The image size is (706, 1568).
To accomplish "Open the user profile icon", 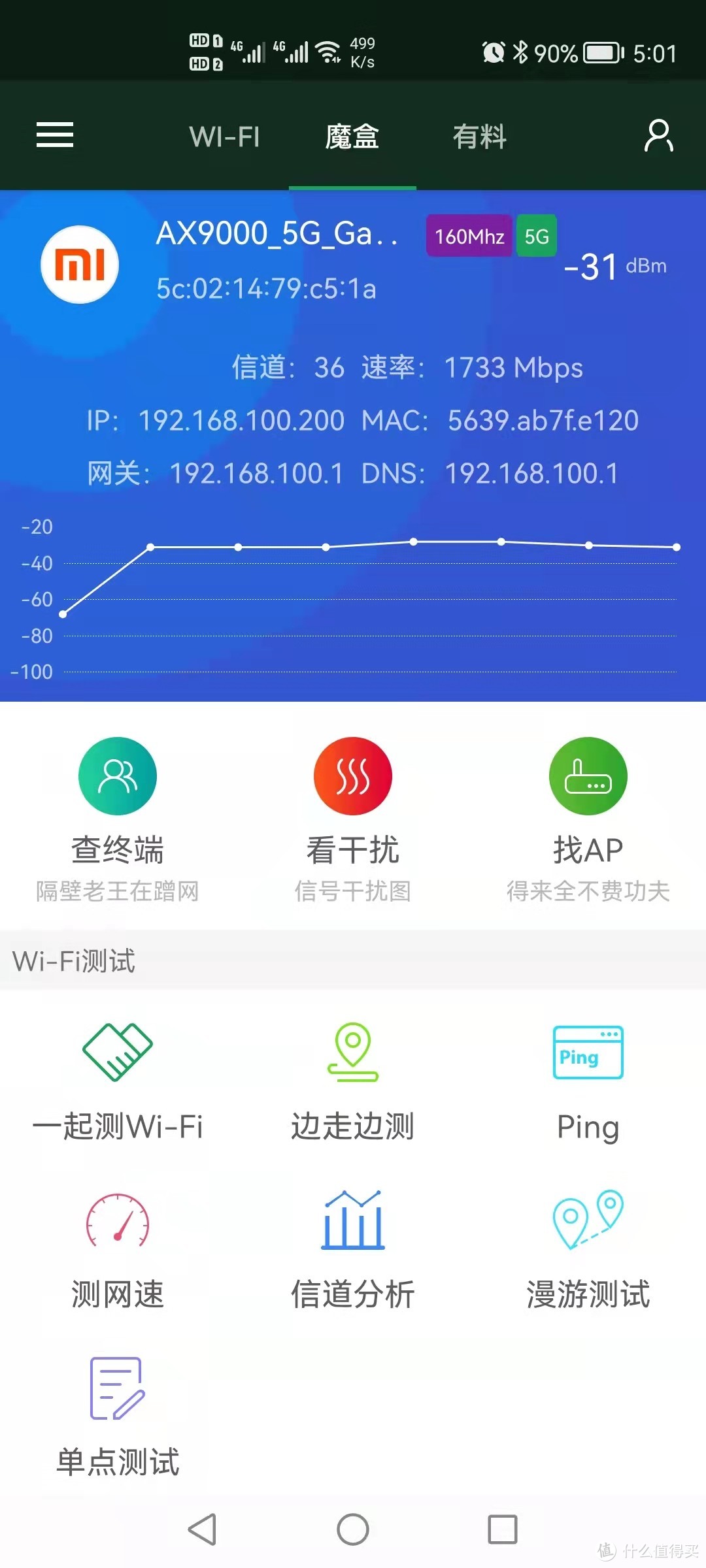I will [658, 135].
